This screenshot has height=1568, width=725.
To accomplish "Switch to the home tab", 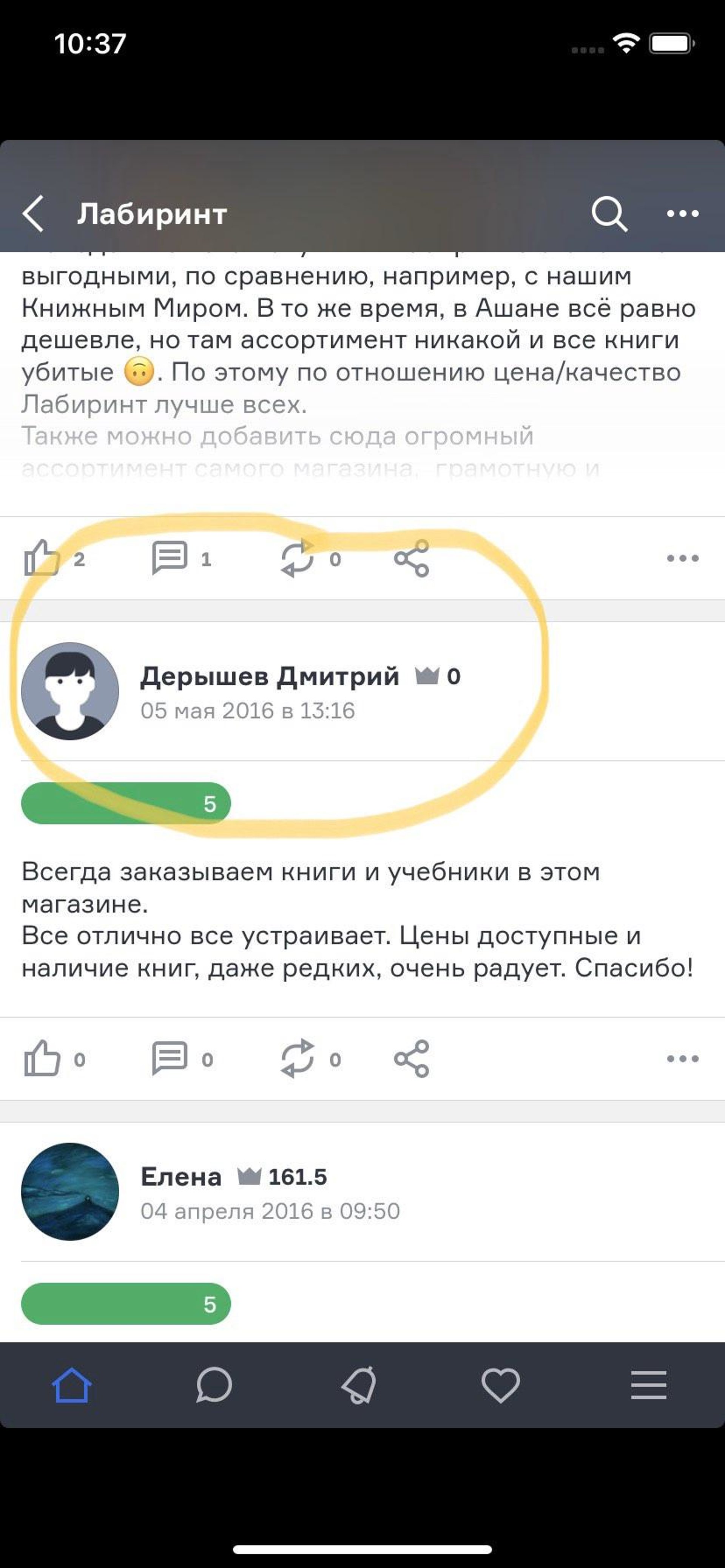I will 72,1385.
